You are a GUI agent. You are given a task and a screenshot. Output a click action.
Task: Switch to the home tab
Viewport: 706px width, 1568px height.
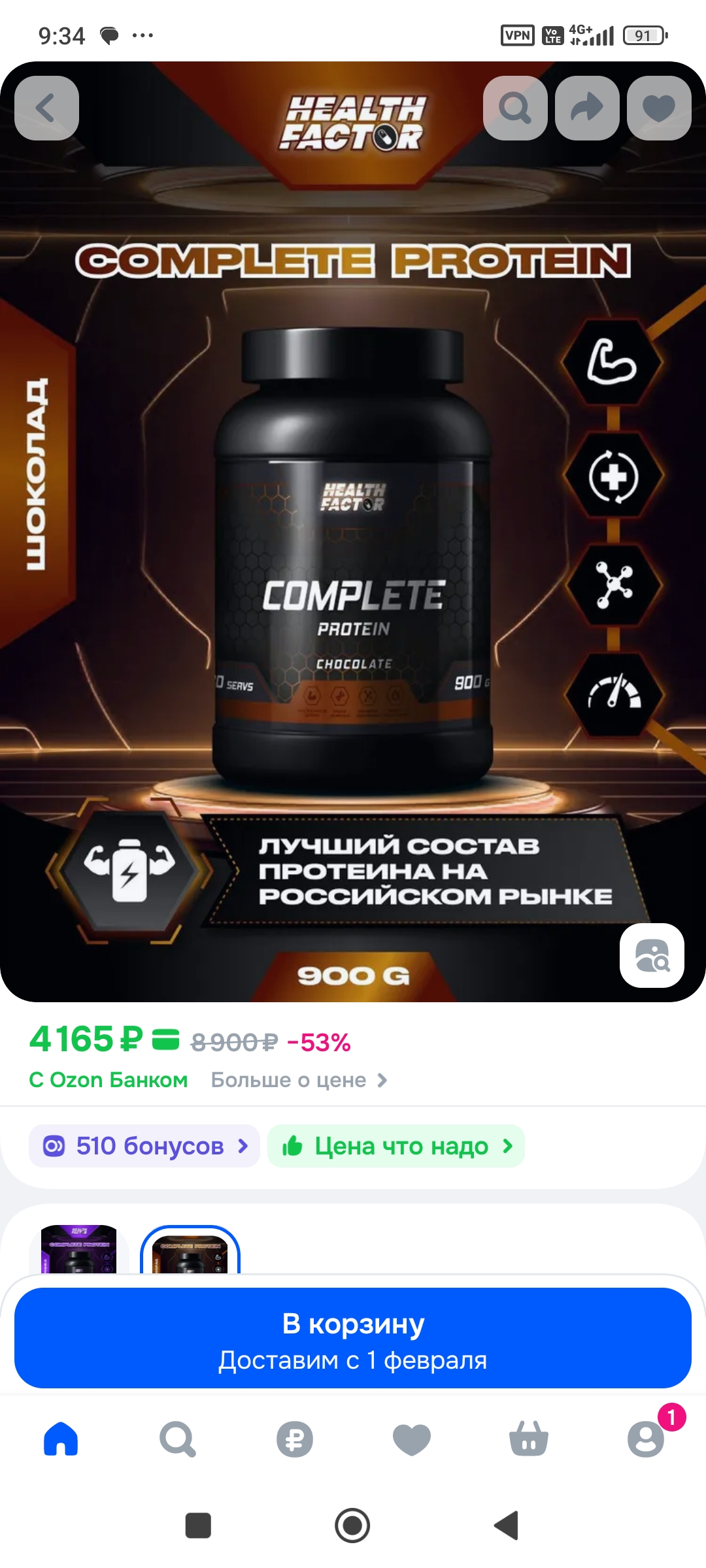click(61, 1439)
